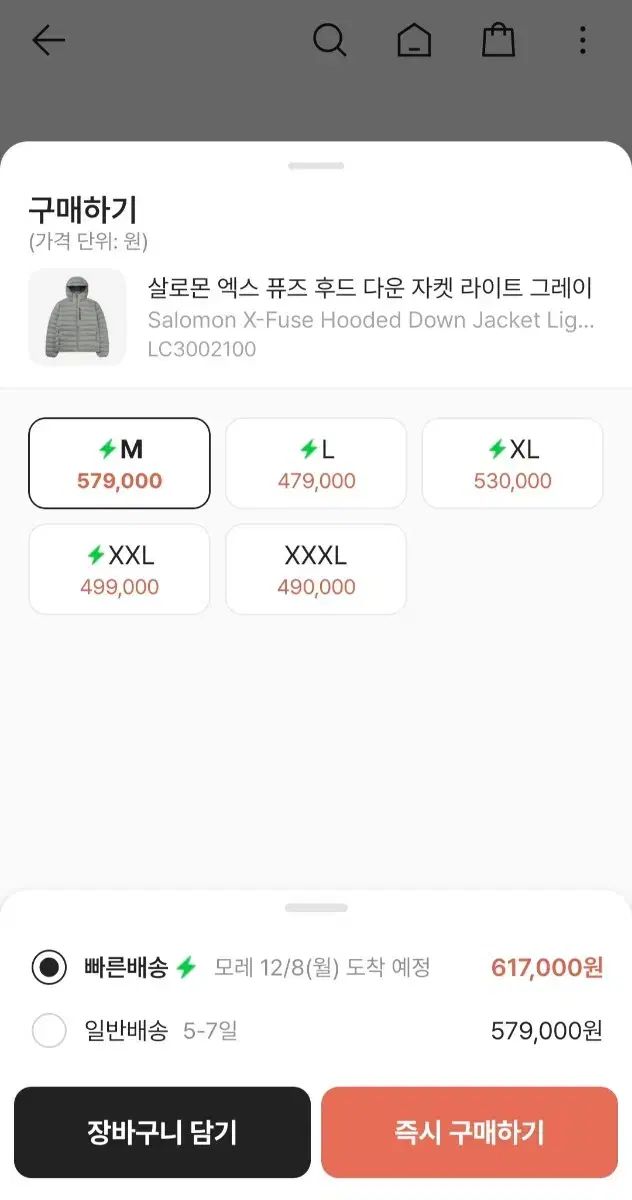Go to the home icon
The width and height of the screenshot is (632, 1200).
point(414,40)
